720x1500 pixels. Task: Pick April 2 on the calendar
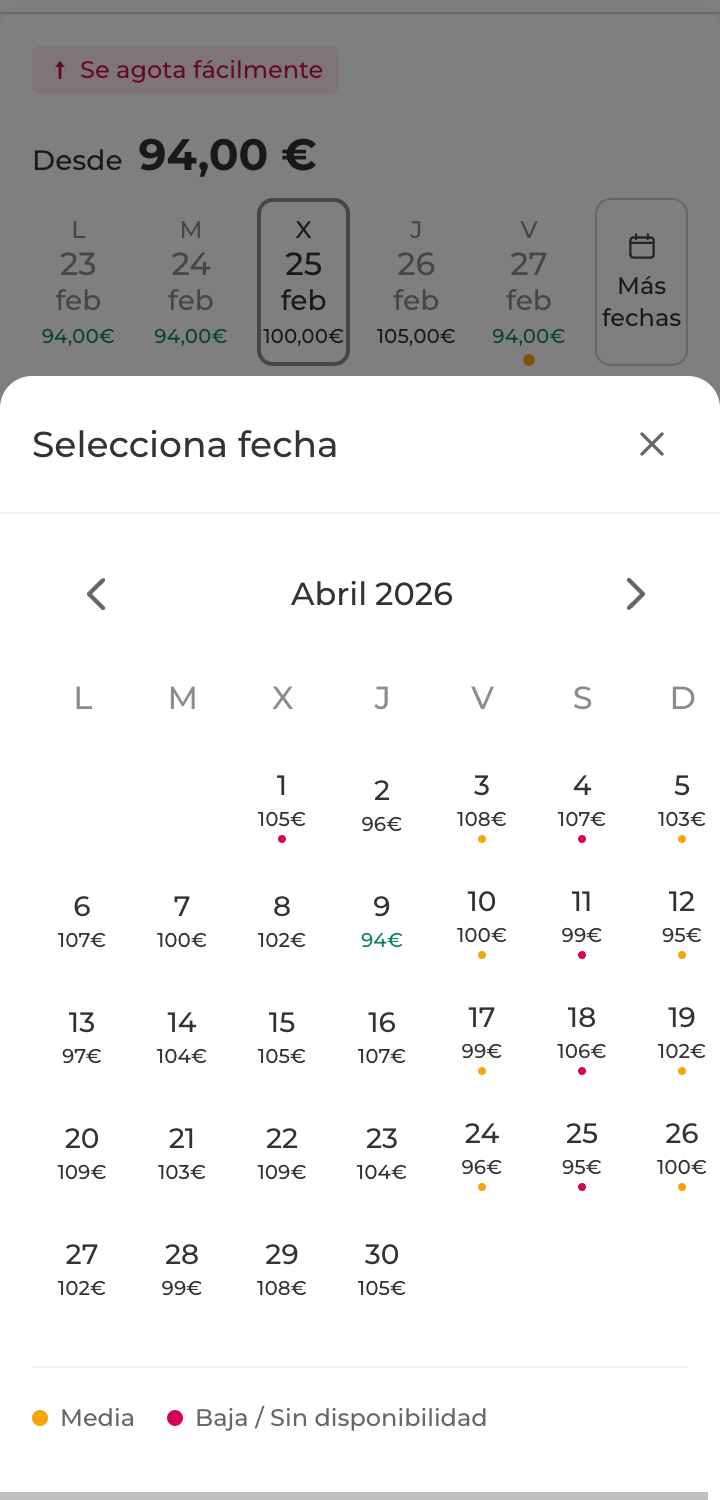(381, 800)
